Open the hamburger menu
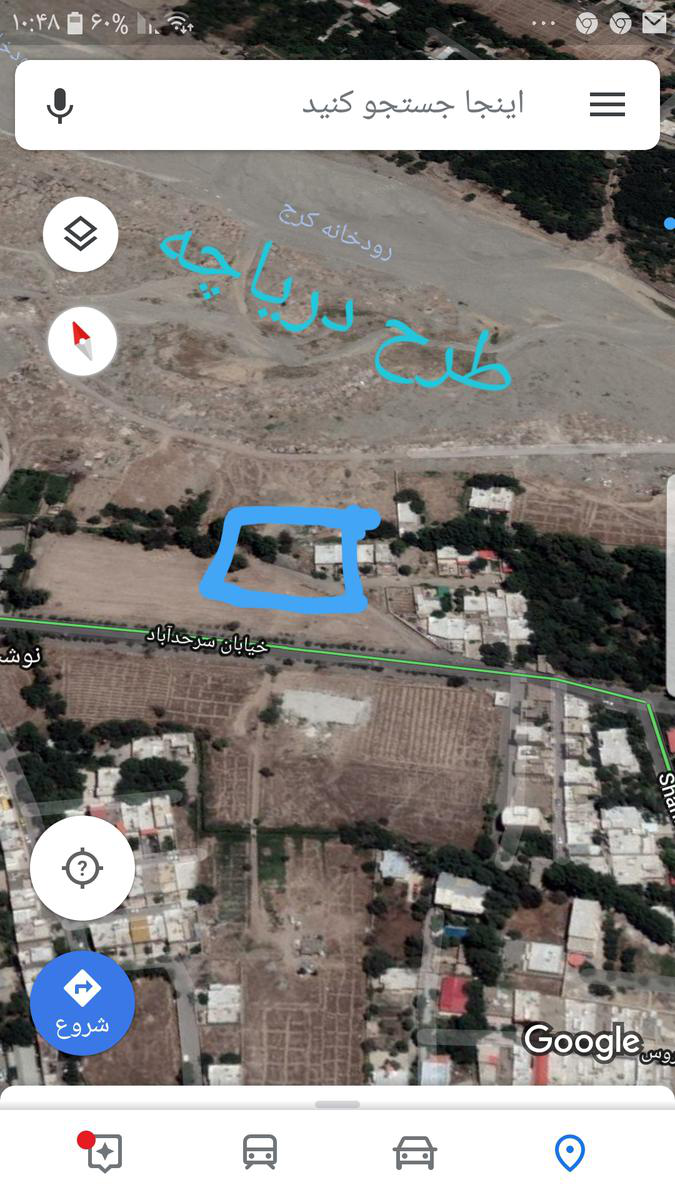The width and height of the screenshot is (675, 1200). 607,104
